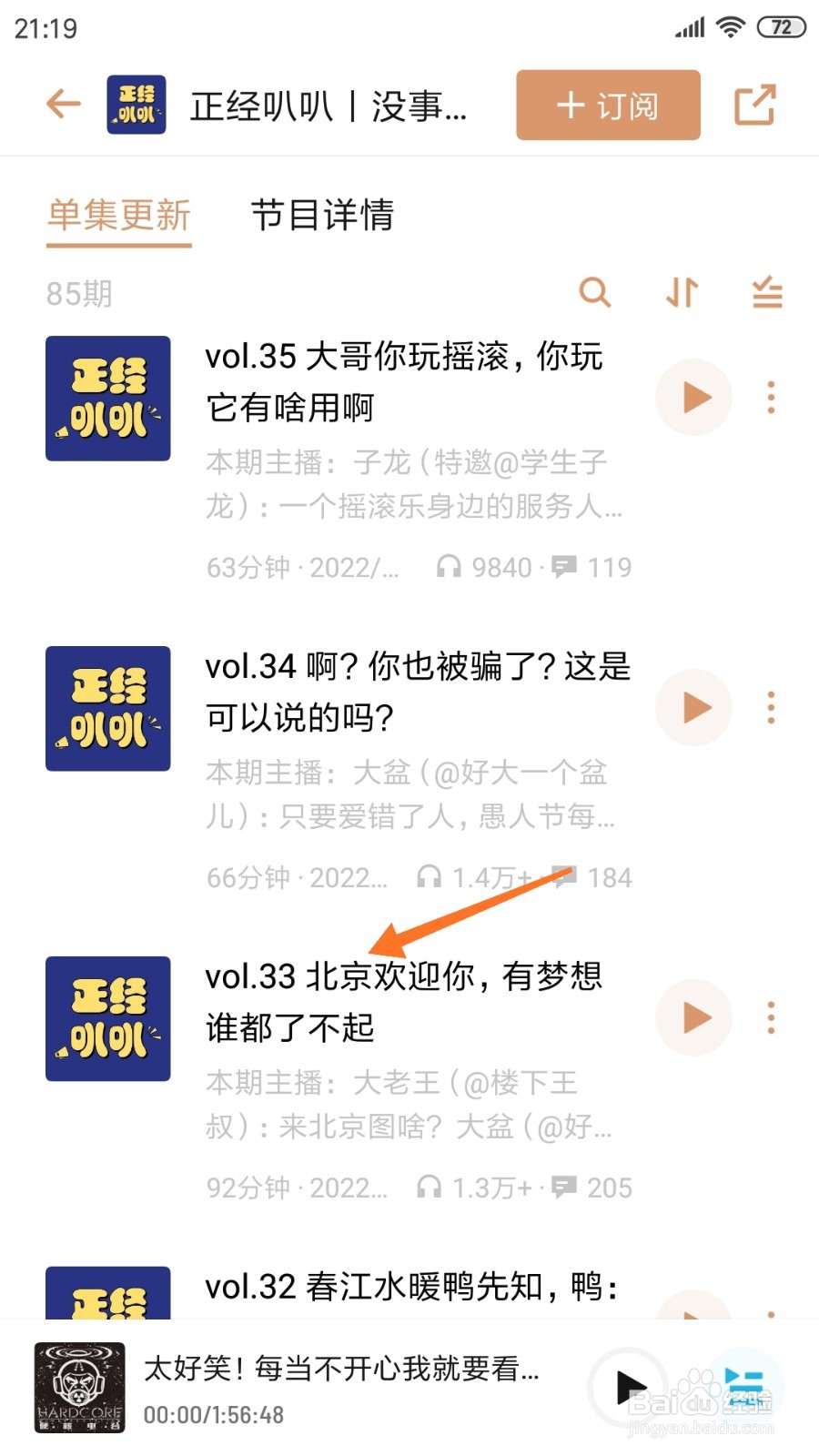Open more options for vol.34 episode

(x=771, y=708)
